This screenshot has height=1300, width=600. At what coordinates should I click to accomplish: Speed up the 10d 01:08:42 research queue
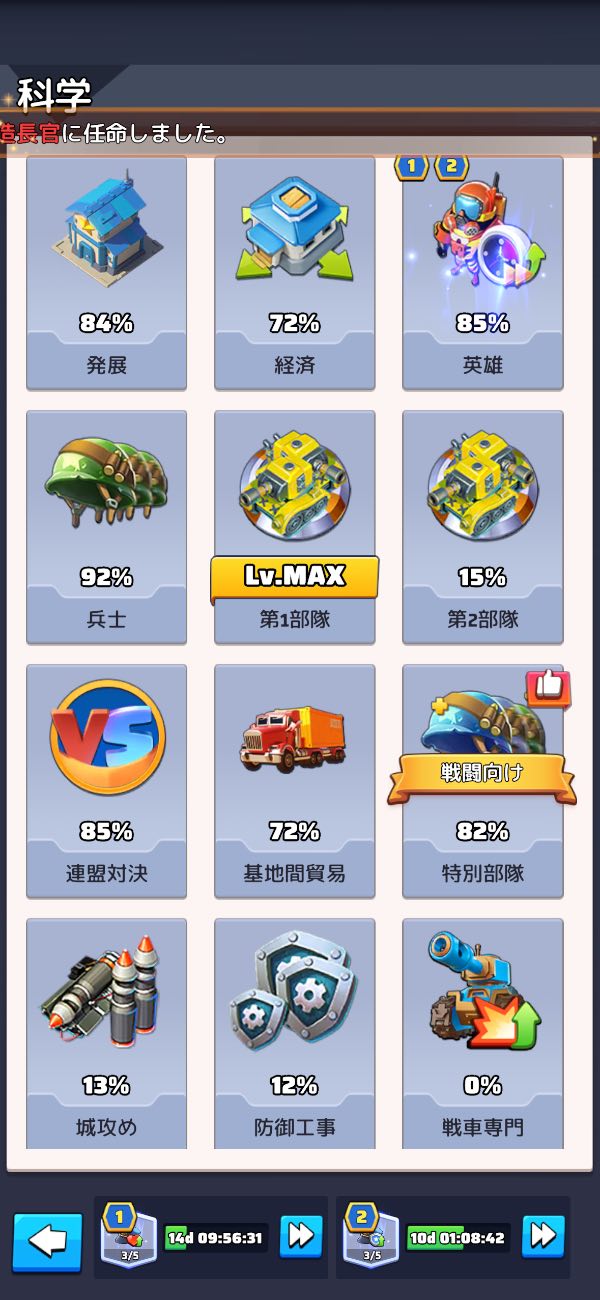[x=543, y=1237]
